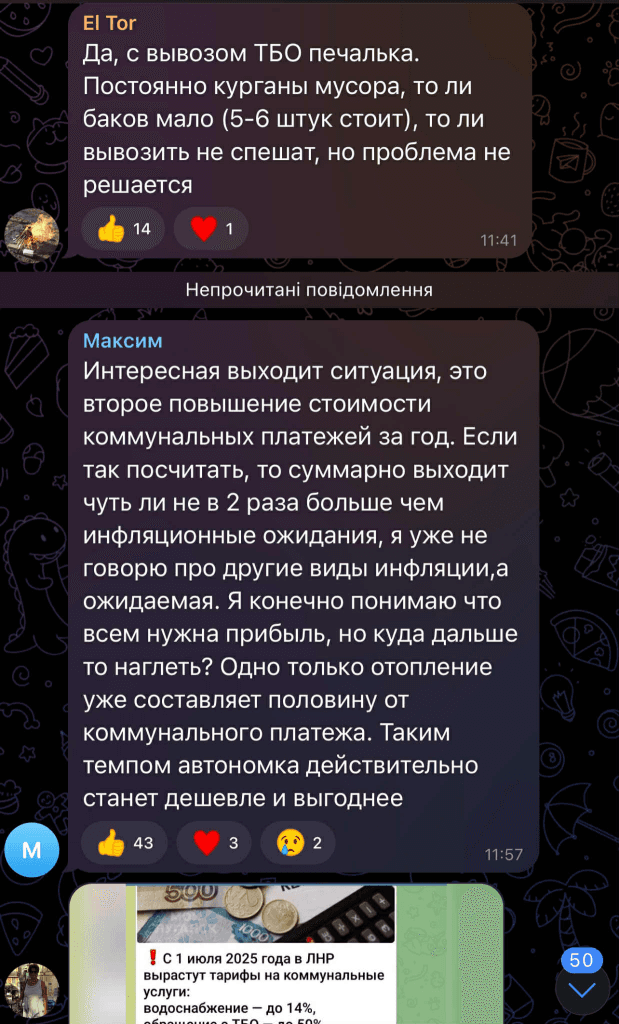The width and height of the screenshot is (619, 1024).
Task: Jump to latest messages with the down arrow
Action: 581,989
